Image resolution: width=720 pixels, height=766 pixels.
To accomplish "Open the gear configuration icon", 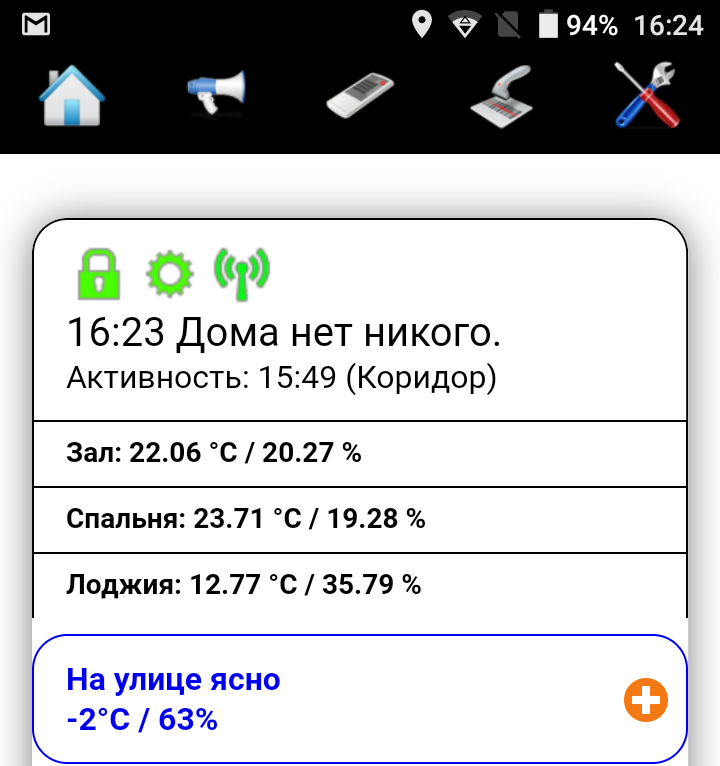I will [x=170, y=270].
